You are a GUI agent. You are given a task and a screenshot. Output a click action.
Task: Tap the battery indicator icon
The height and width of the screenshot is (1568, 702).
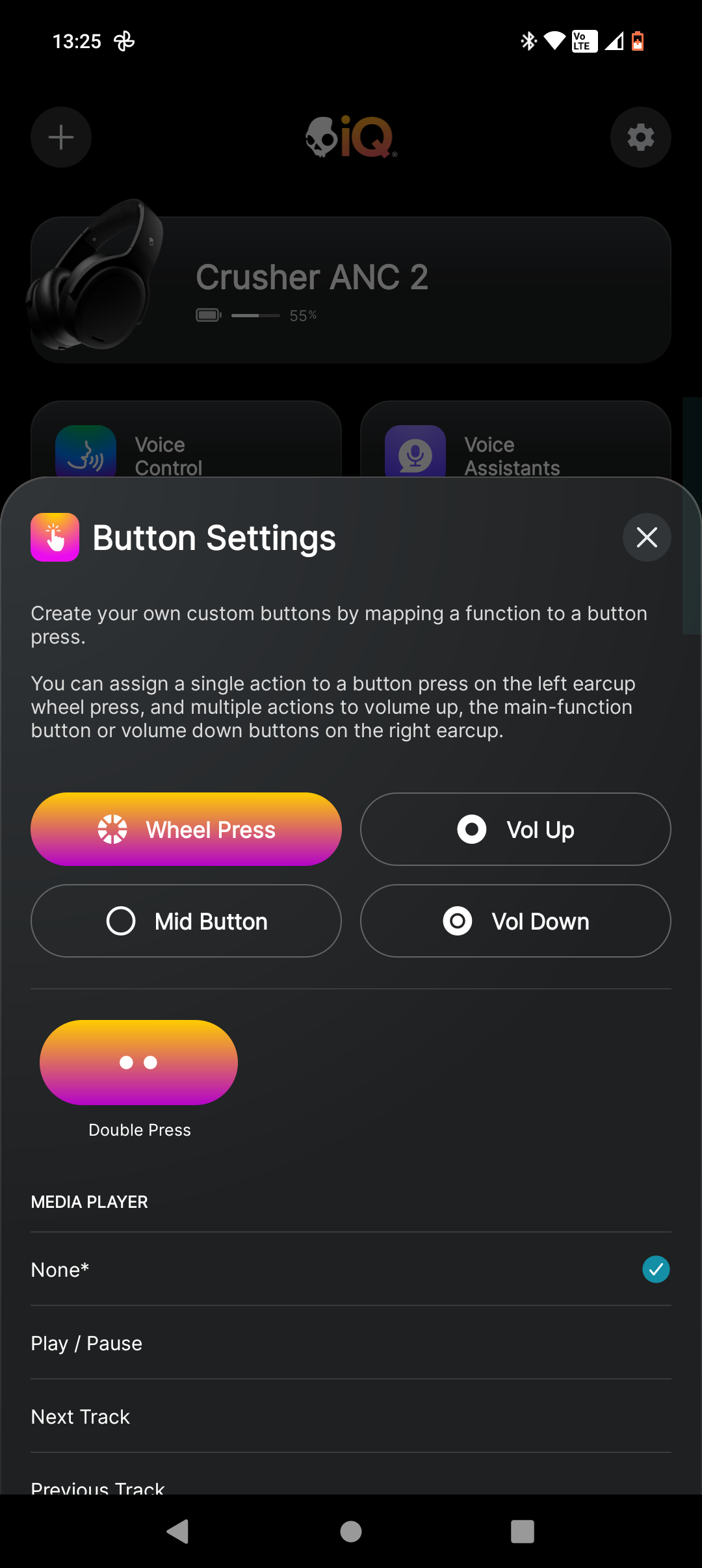click(208, 315)
